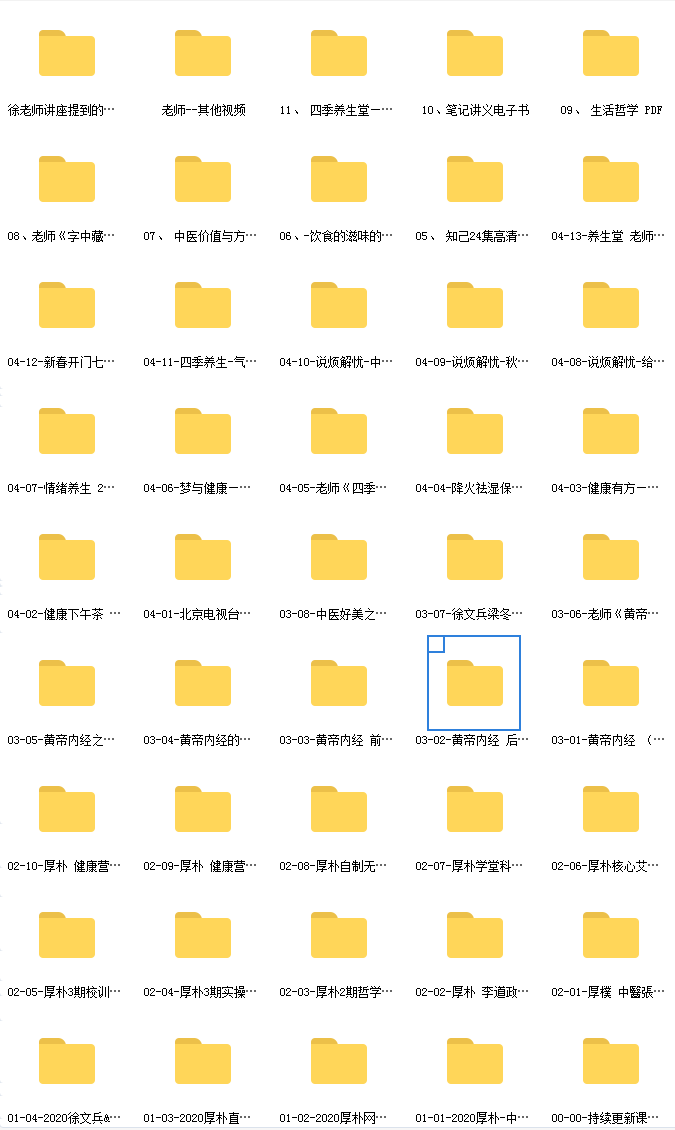
Task: Open the 04-04-降火祛湿保 folder
Action: [475, 432]
